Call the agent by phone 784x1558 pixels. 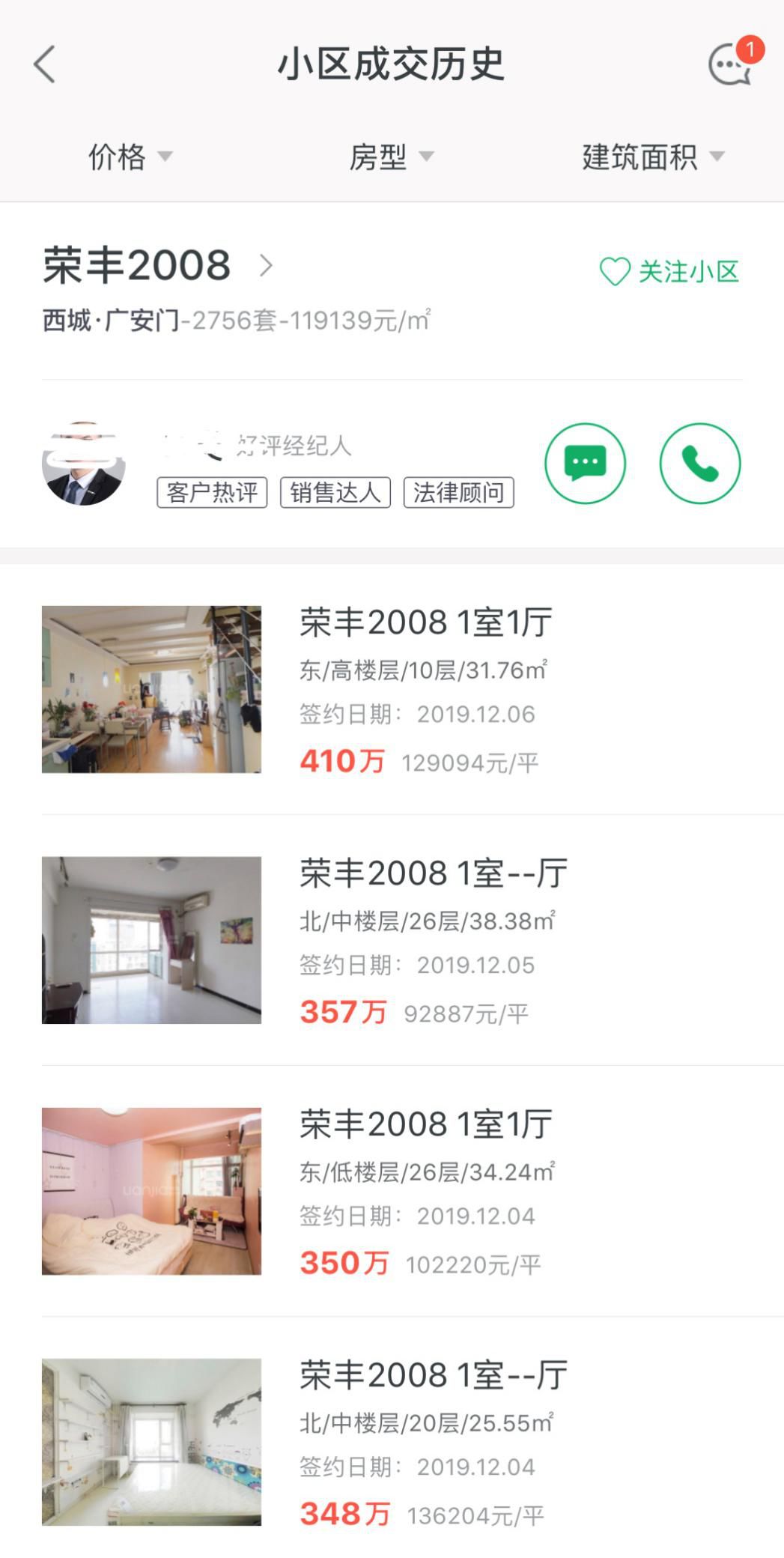click(699, 464)
